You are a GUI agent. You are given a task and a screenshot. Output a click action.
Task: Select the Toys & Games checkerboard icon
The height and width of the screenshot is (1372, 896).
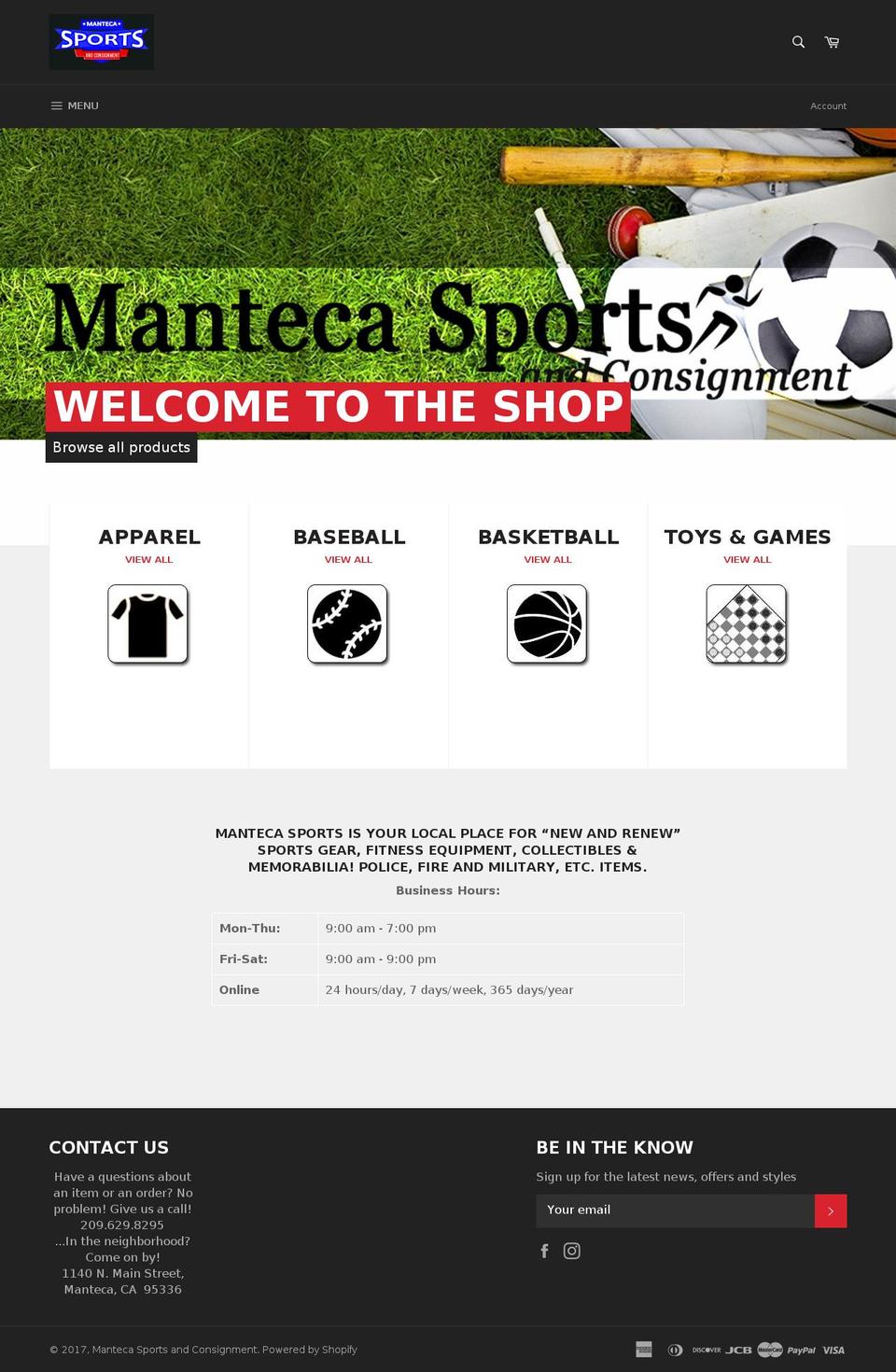point(747,623)
